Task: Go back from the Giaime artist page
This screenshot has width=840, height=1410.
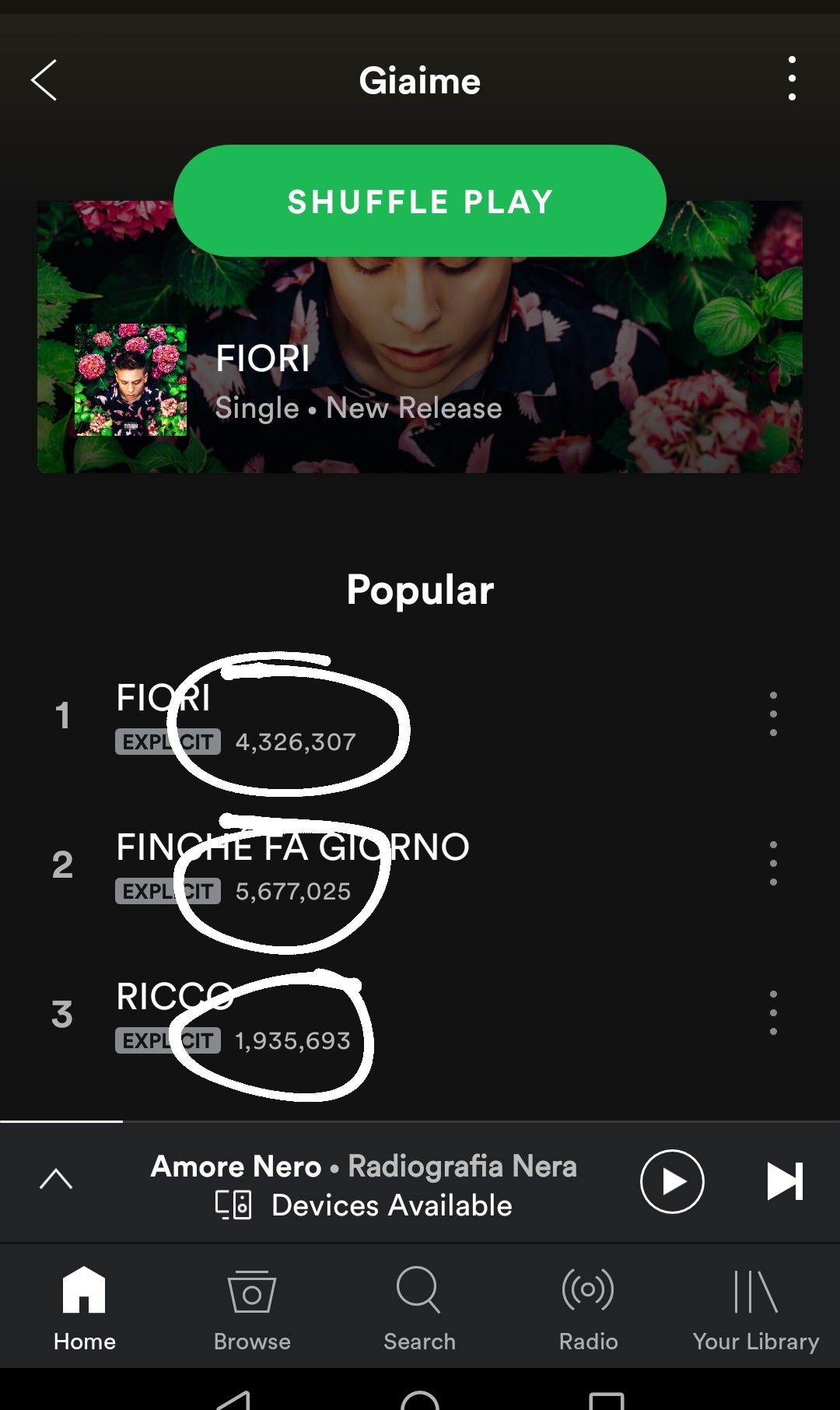Action: [44, 80]
